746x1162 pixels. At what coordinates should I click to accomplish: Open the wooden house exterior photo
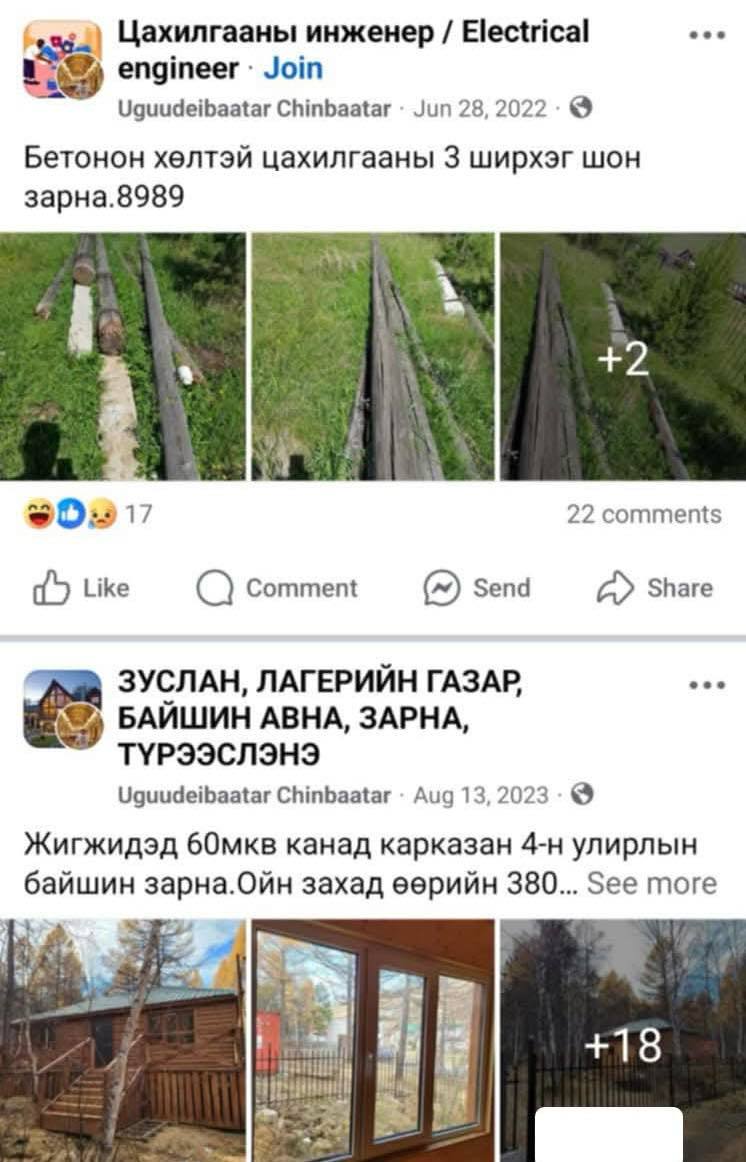pyautogui.click(x=122, y=1040)
